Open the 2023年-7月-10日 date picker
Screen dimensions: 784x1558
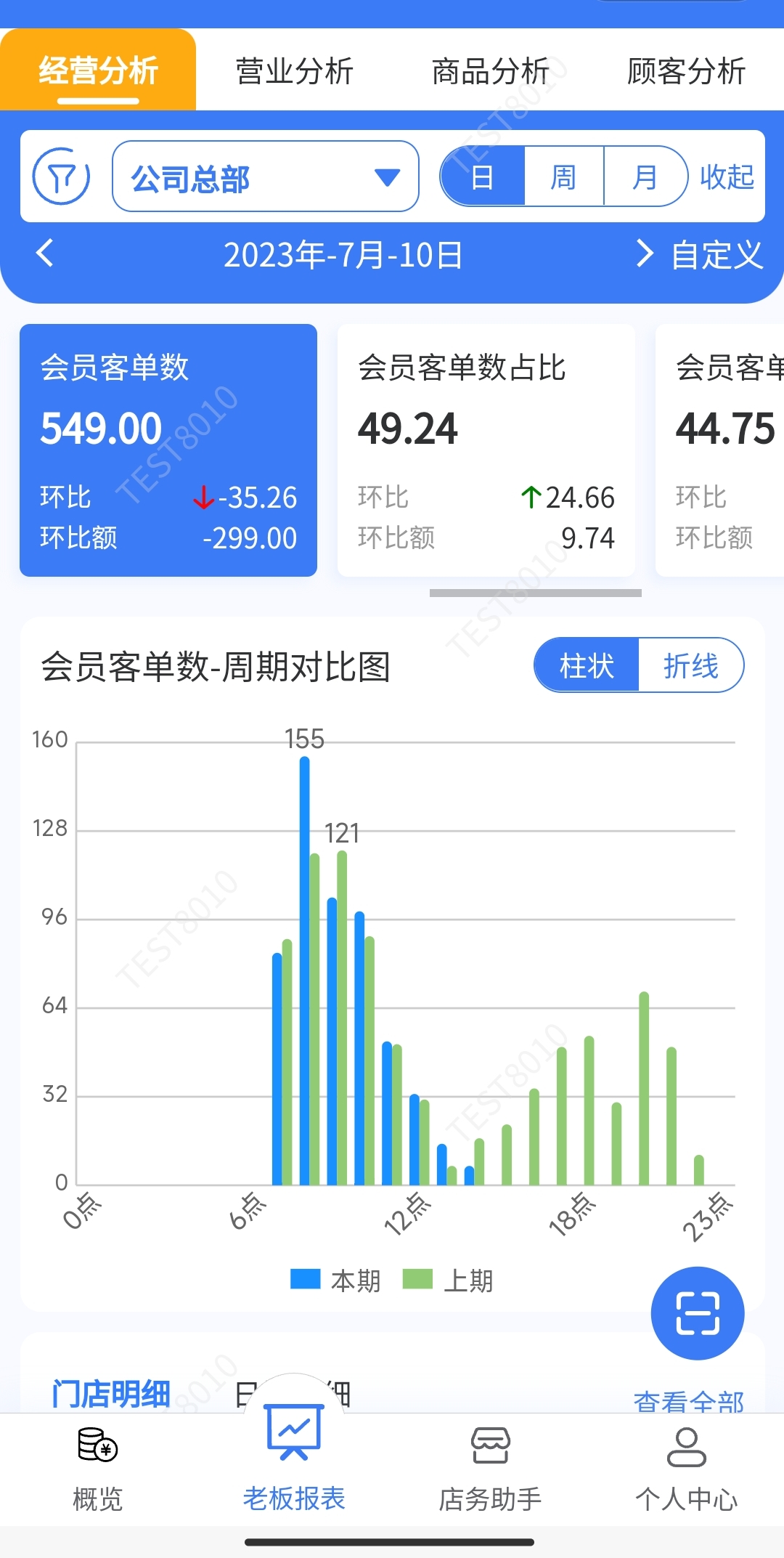coord(343,255)
